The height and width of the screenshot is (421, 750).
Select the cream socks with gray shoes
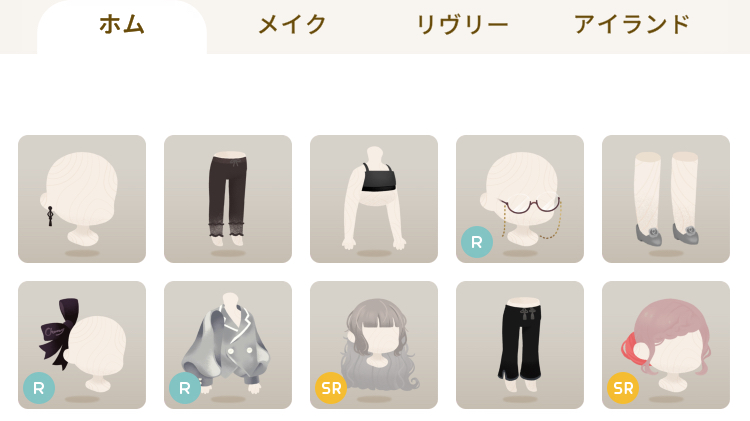666,199
